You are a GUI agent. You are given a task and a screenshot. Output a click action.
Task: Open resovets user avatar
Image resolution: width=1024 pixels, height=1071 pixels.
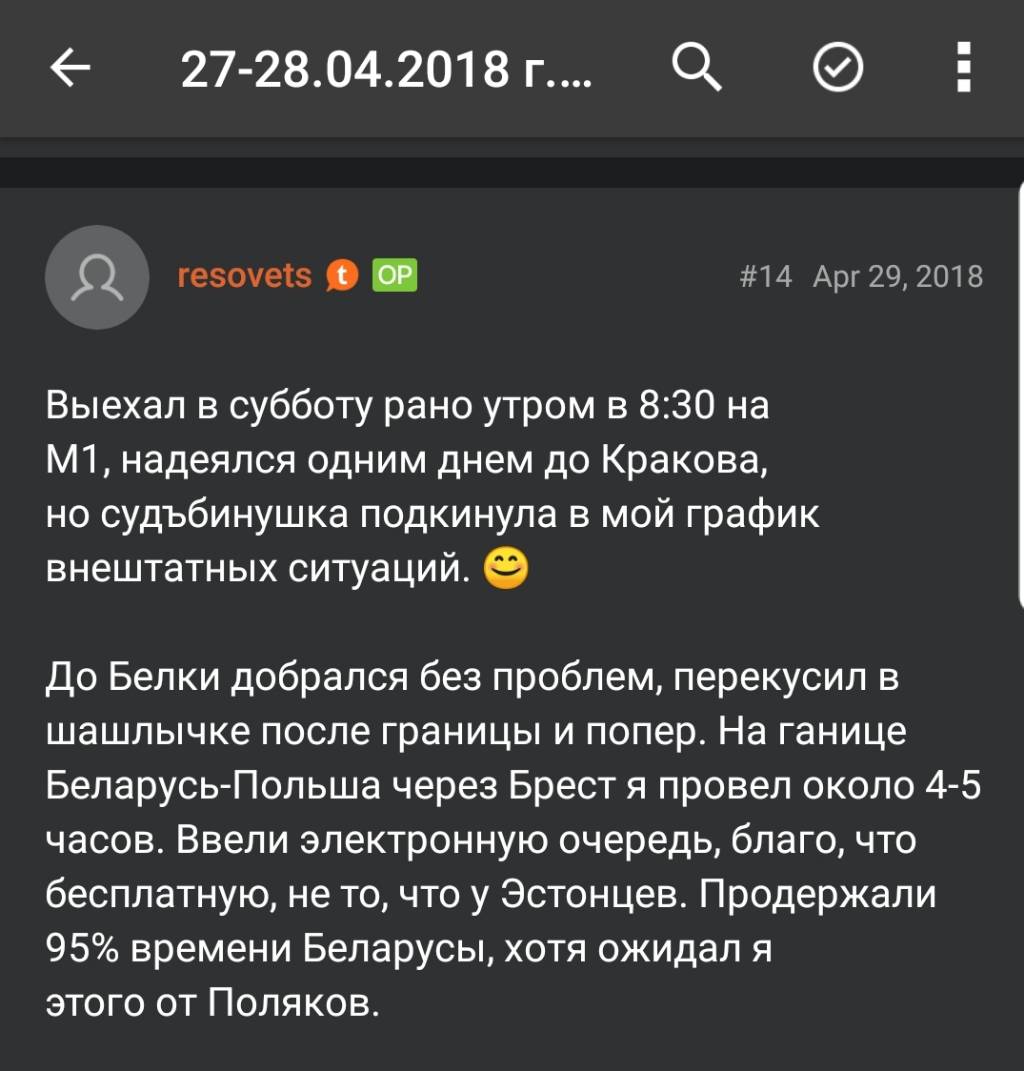coord(97,277)
